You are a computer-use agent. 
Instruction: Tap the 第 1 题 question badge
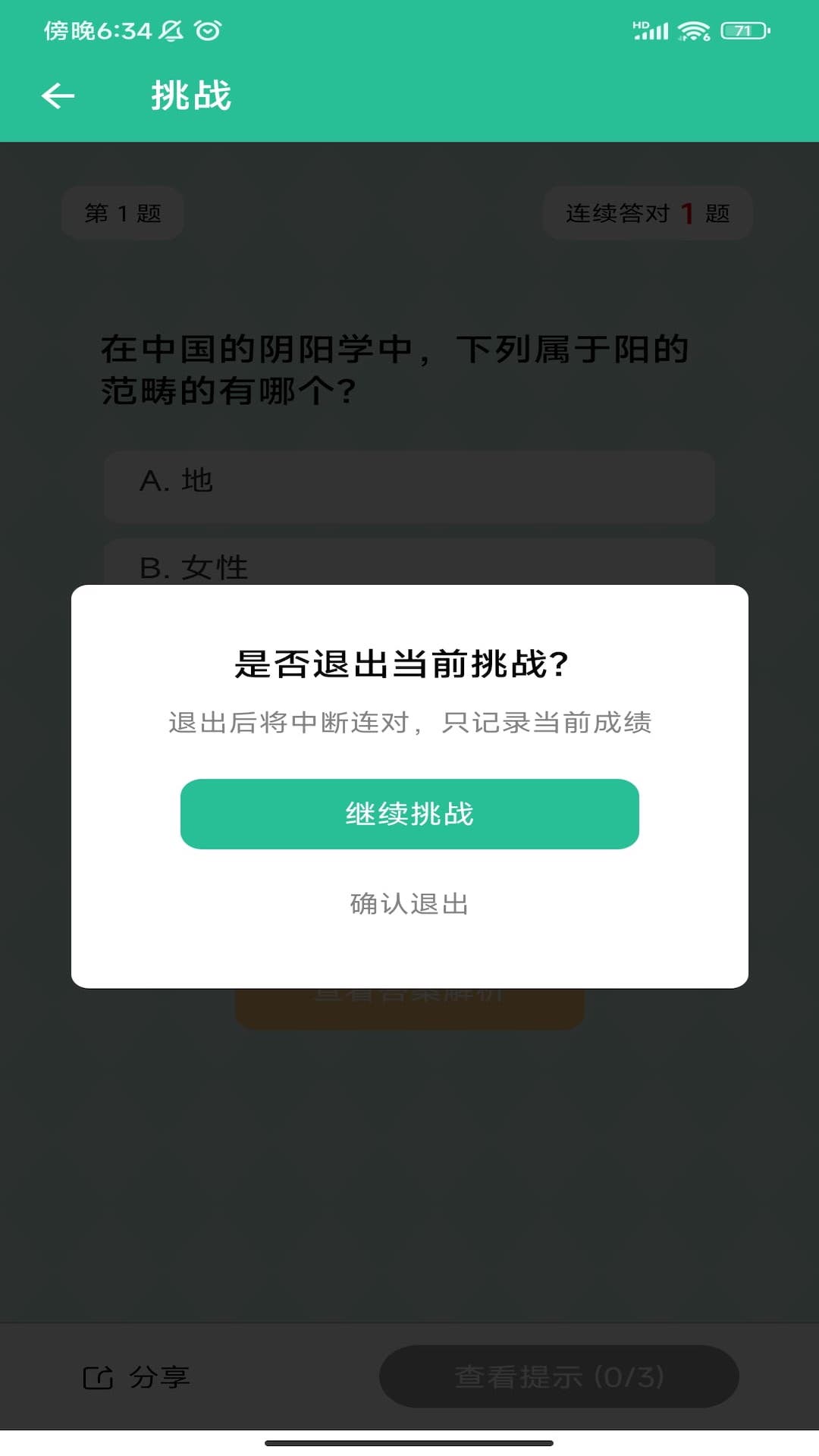click(123, 213)
